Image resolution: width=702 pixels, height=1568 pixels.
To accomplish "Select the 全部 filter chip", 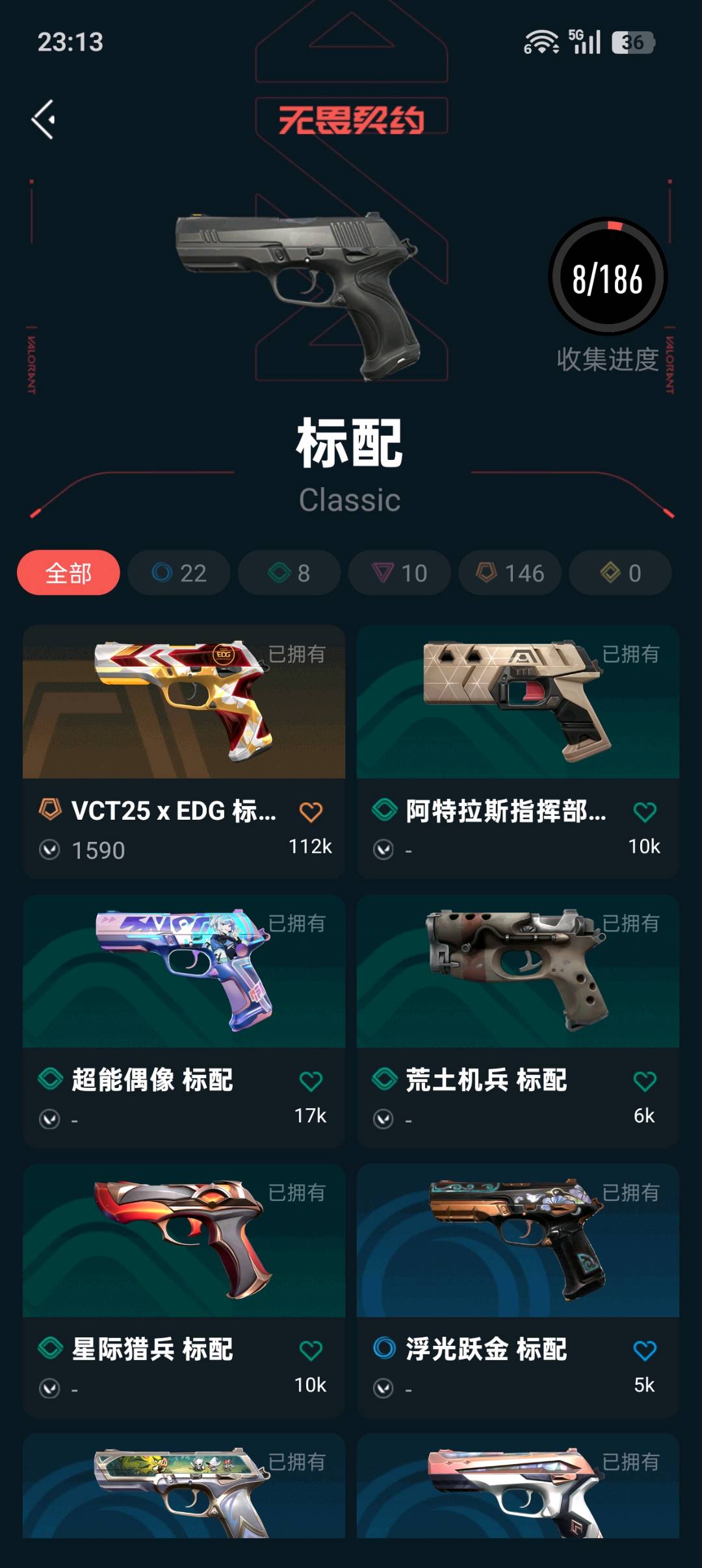I will click(x=68, y=573).
